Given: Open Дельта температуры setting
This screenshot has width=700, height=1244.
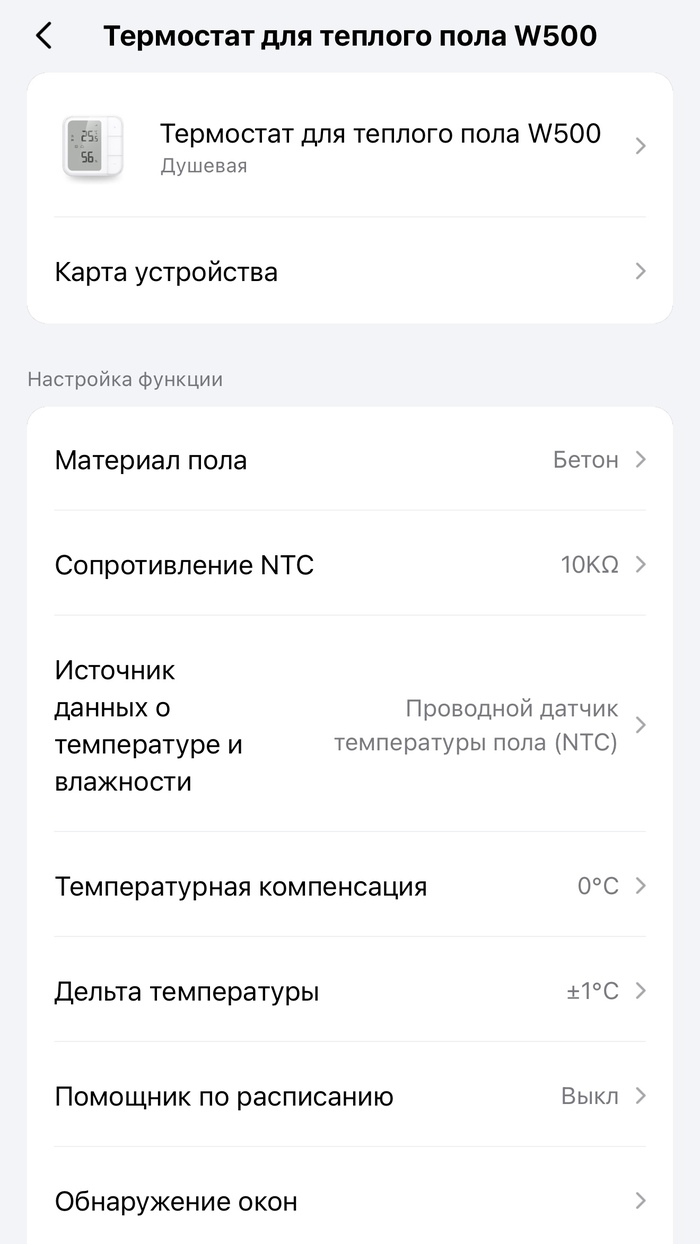Looking at the screenshot, I should tap(350, 991).
